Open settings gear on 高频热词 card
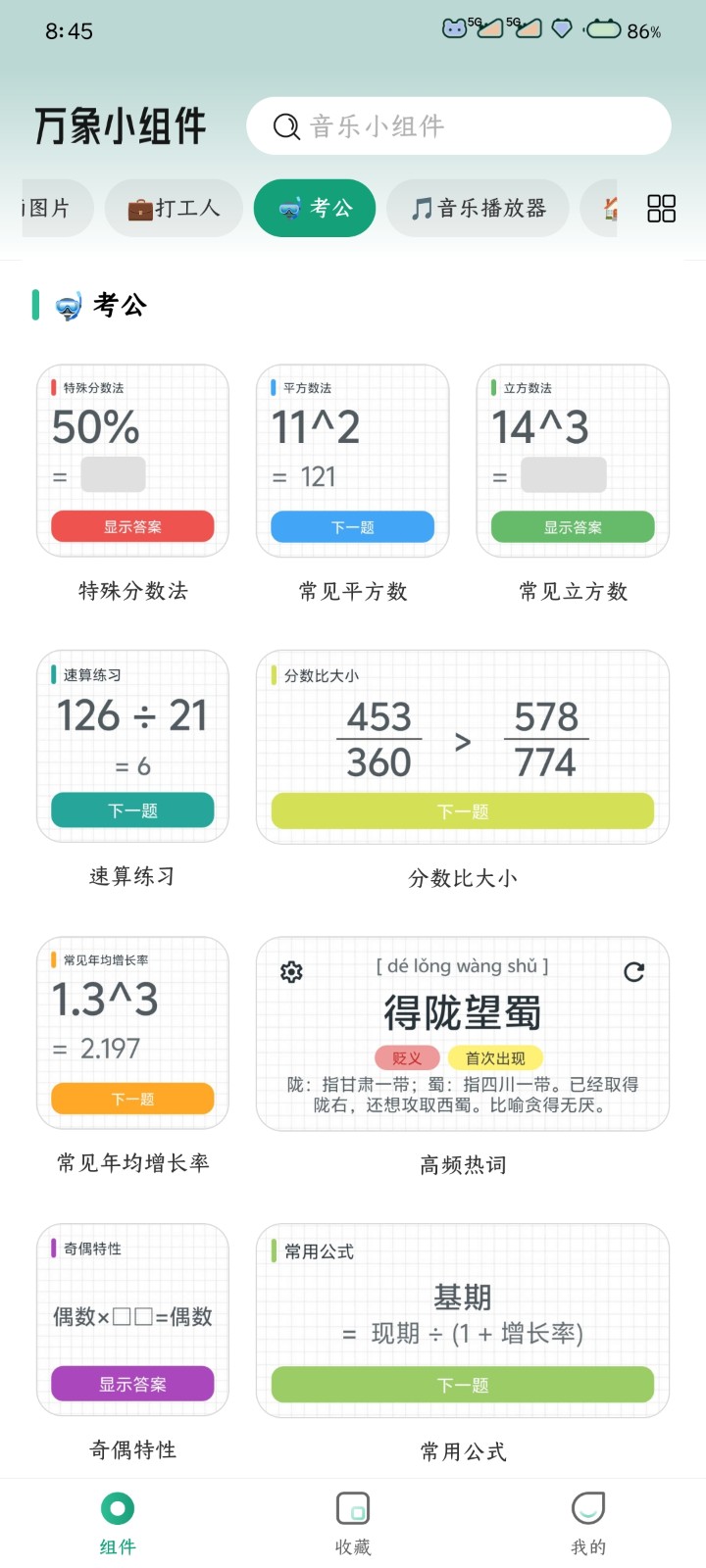 [x=290, y=972]
